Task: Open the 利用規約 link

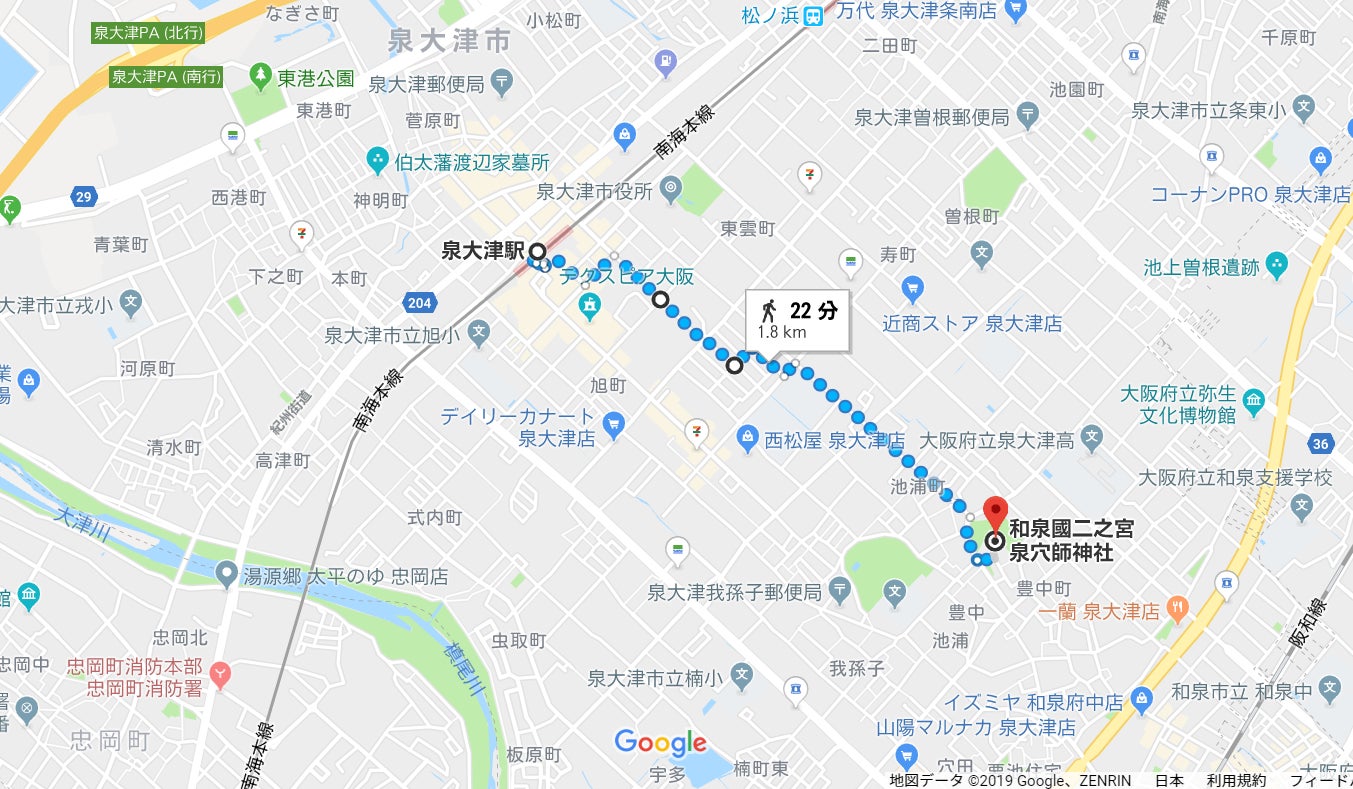Action: pos(1236,780)
